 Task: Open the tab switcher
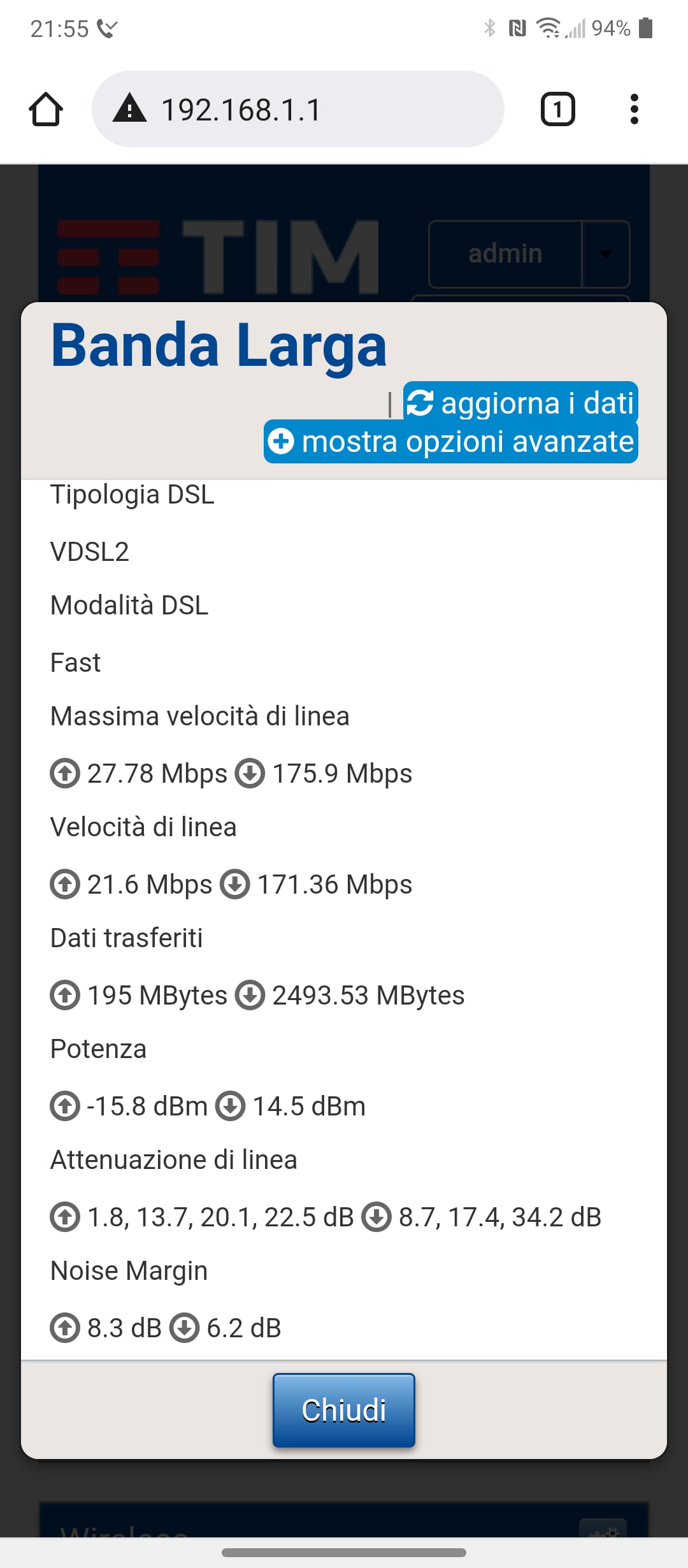coord(557,109)
